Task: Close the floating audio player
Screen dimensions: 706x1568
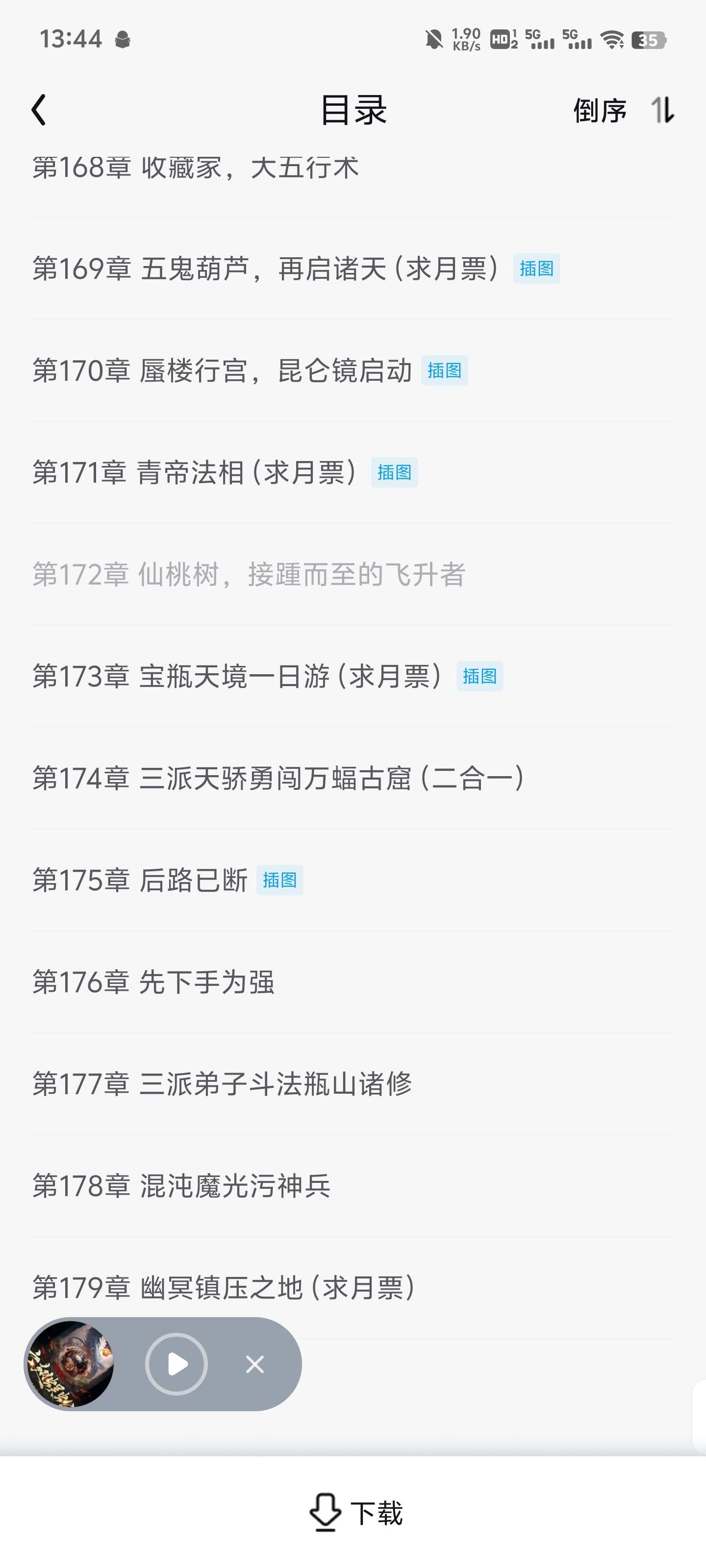Action: 255,1364
